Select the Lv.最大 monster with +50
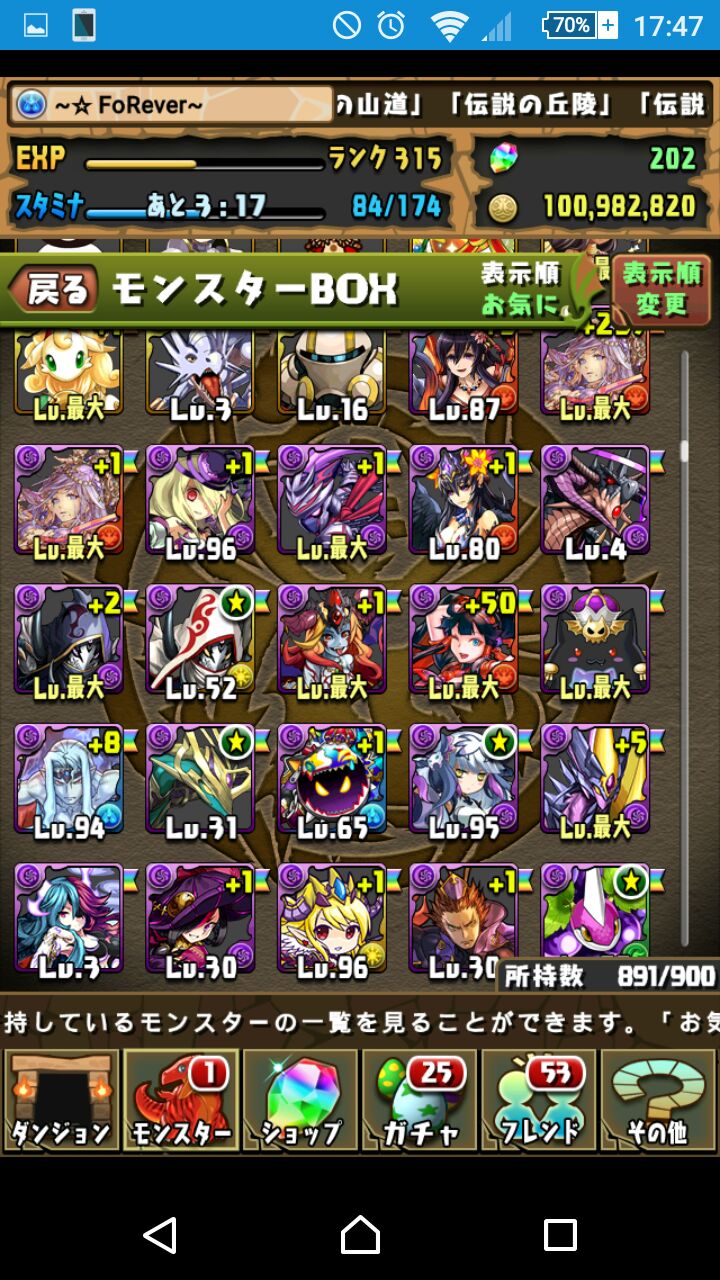 coord(464,640)
